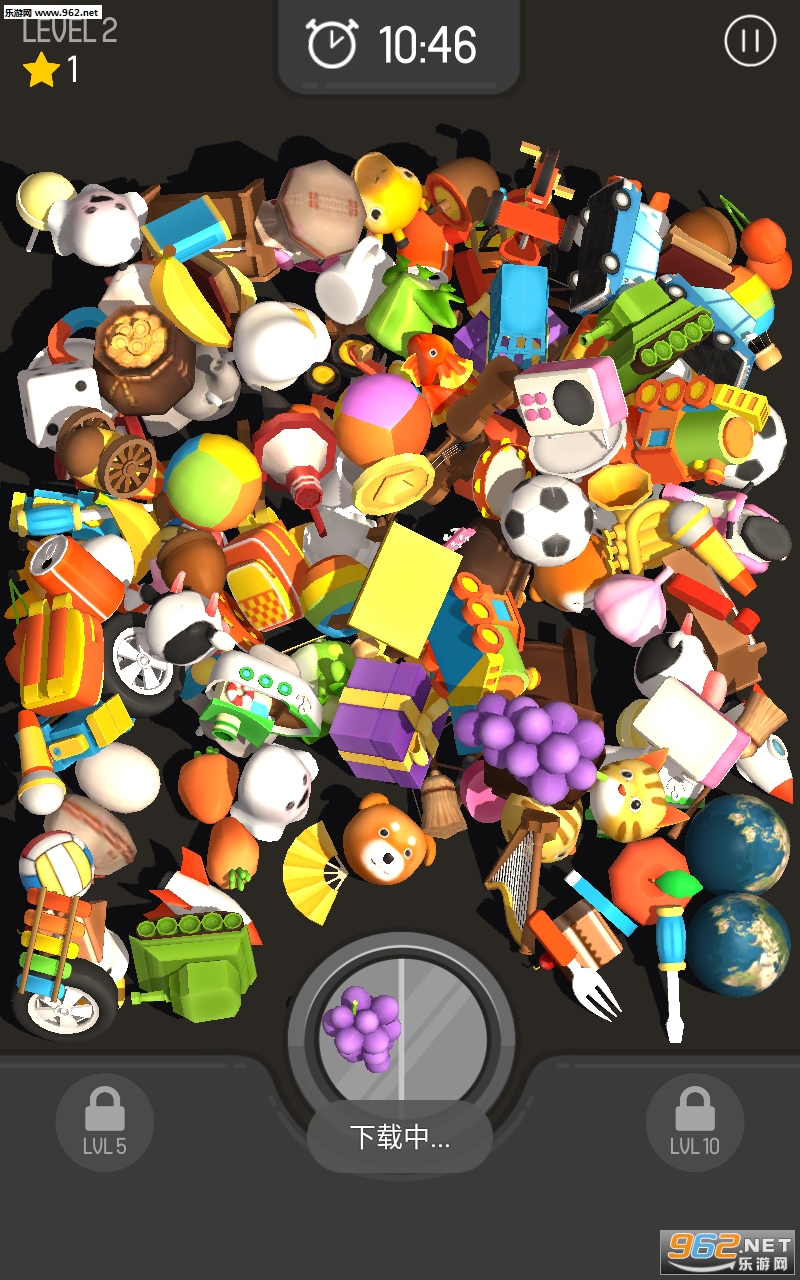The height and width of the screenshot is (1280, 800).
Task: Pick the volleyball
Action: tap(55, 862)
